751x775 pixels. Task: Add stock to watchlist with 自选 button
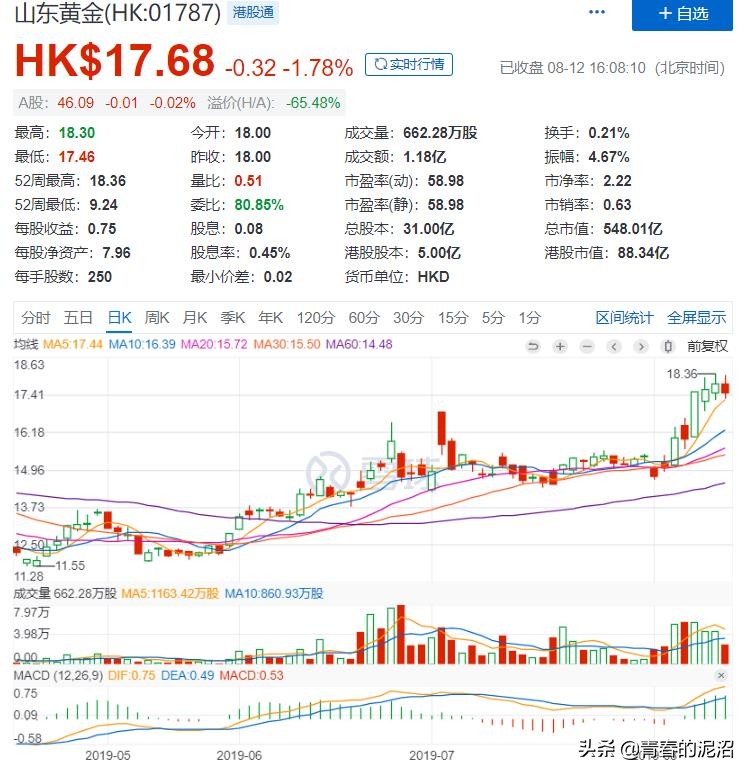pos(682,14)
